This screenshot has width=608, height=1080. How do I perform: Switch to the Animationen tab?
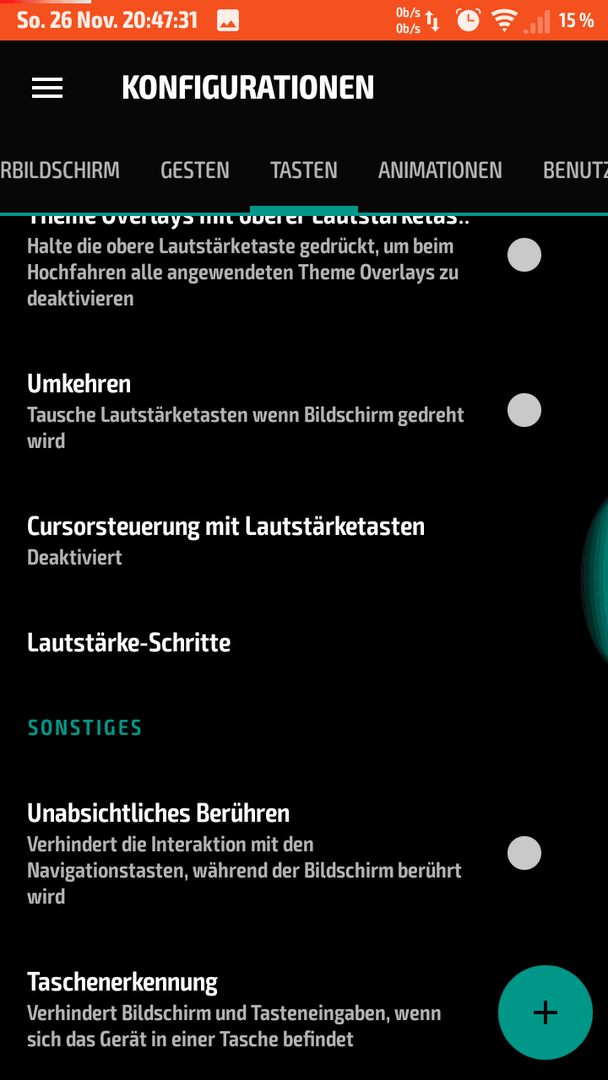(x=440, y=170)
